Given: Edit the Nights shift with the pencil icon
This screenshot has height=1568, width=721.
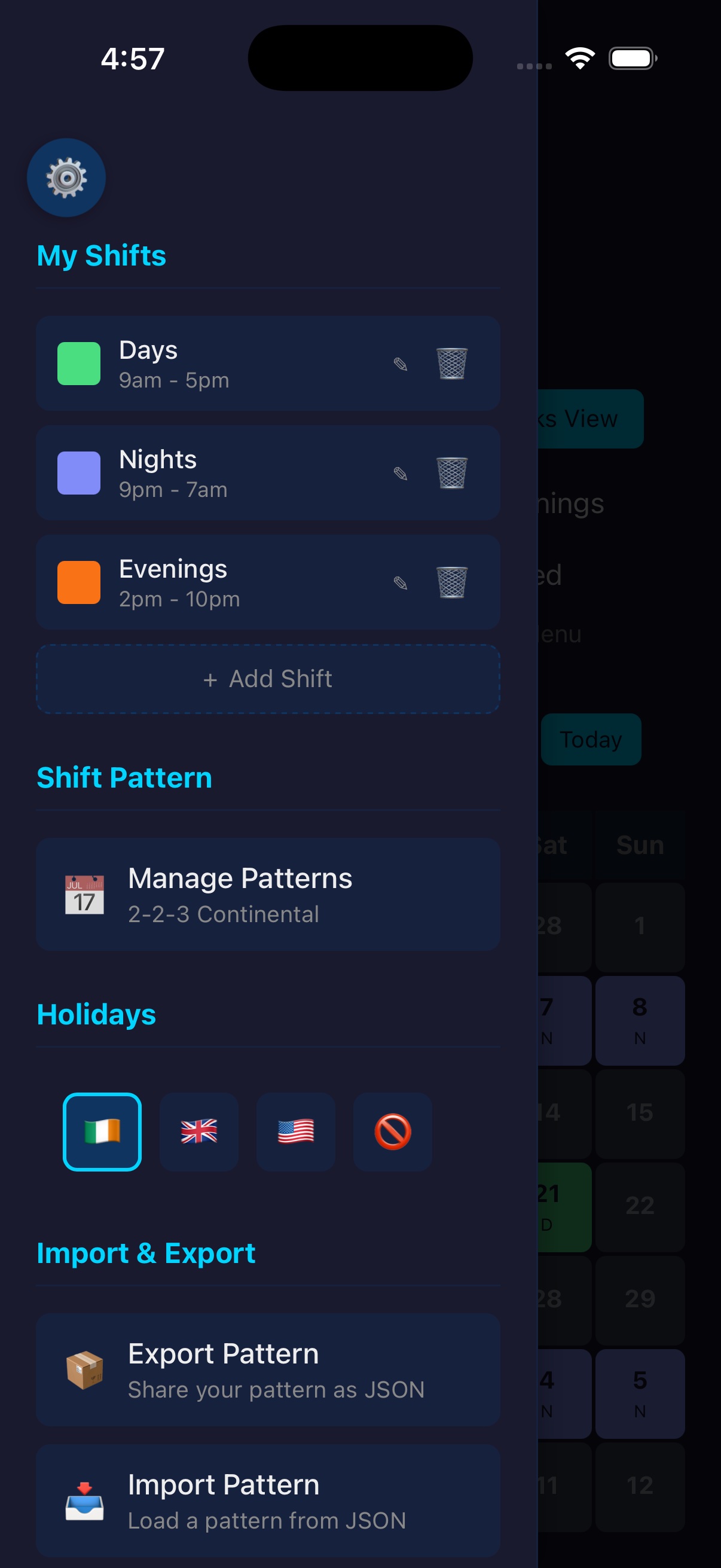Looking at the screenshot, I should [401, 473].
